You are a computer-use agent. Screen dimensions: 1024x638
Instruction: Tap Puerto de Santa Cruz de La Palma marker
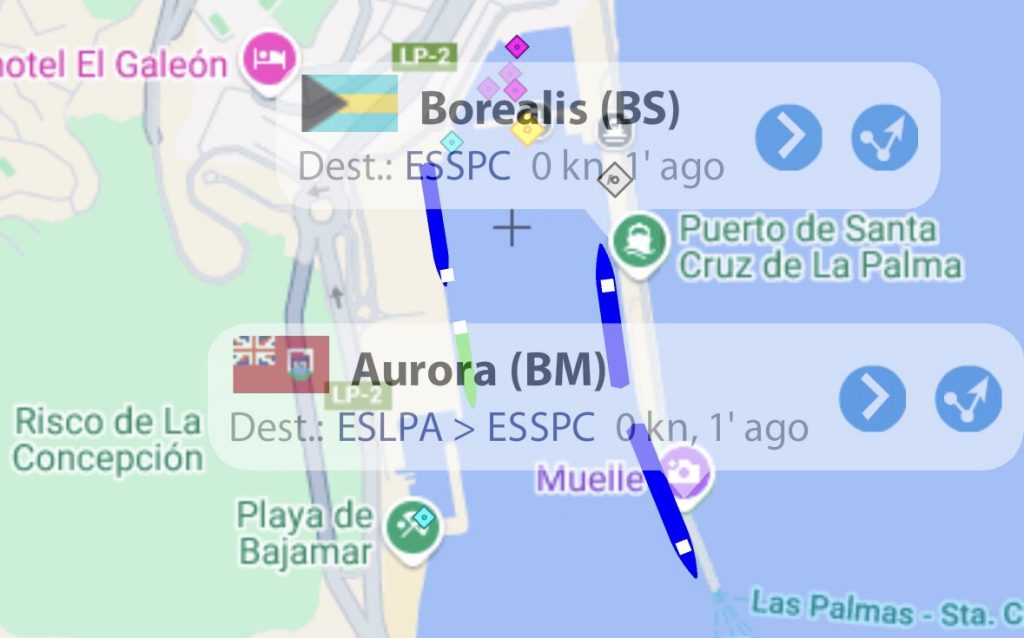click(x=639, y=241)
